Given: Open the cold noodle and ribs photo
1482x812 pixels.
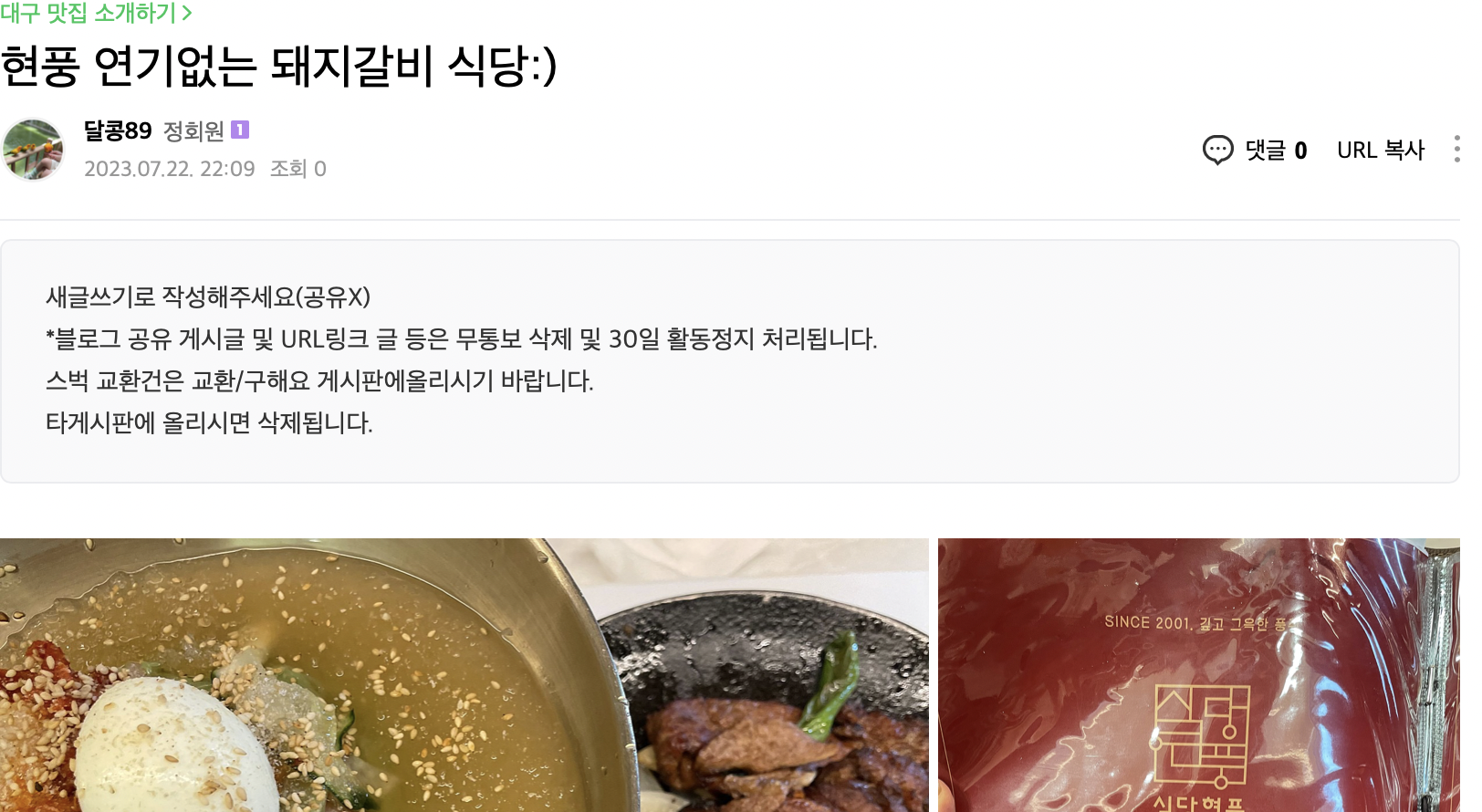Looking at the screenshot, I should [464, 675].
